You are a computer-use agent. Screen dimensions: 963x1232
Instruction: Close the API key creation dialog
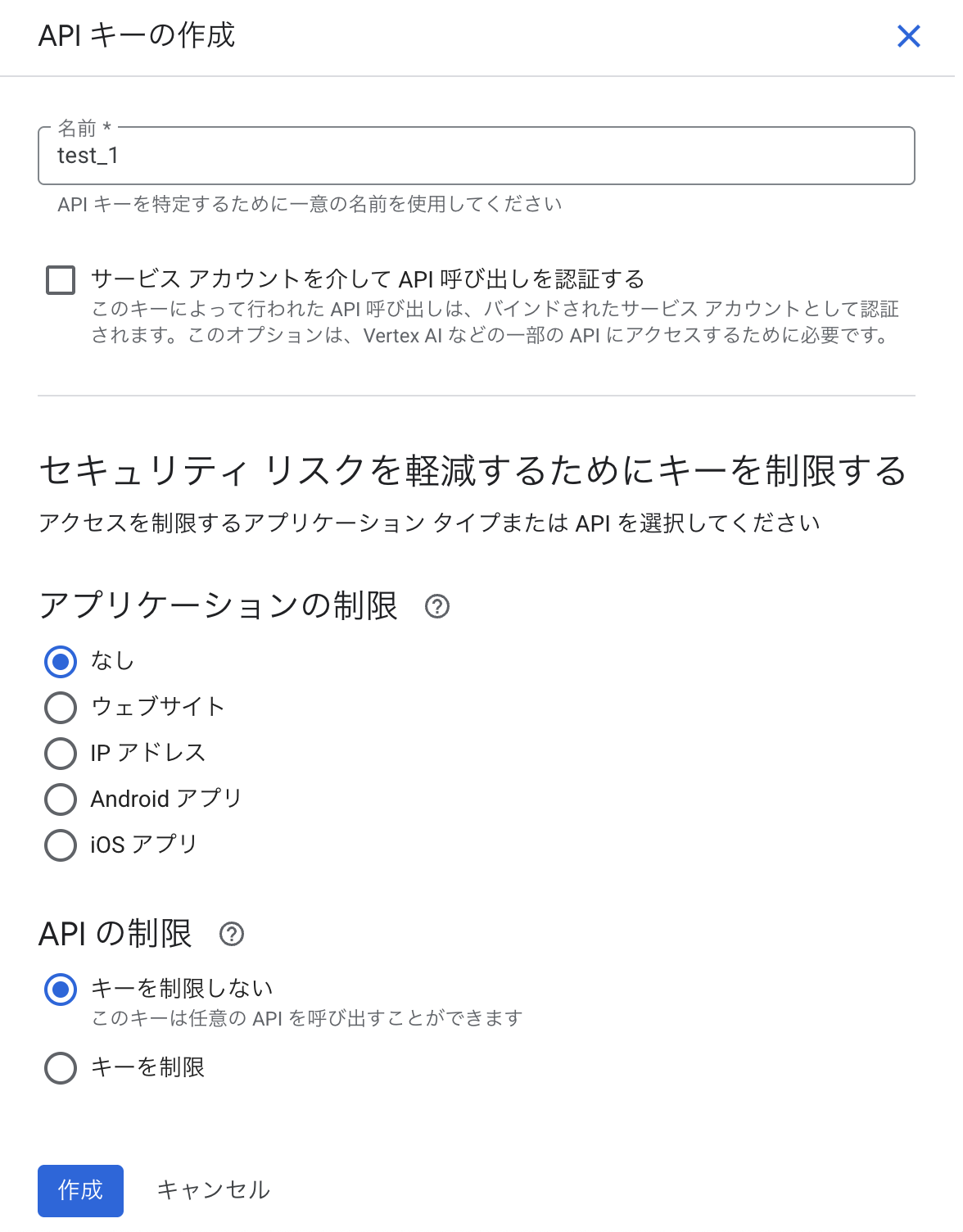908,37
